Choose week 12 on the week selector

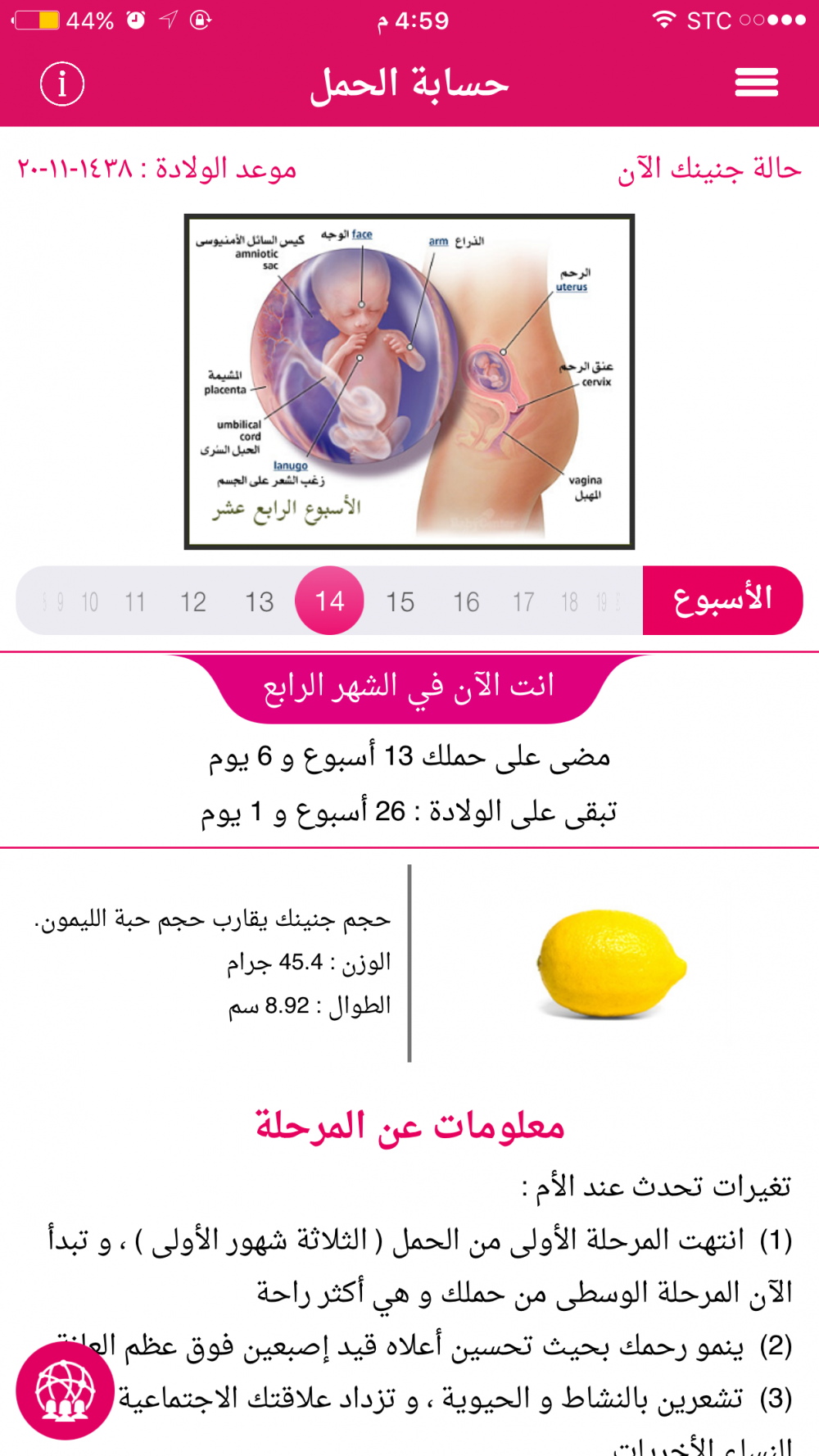[x=193, y=601]
